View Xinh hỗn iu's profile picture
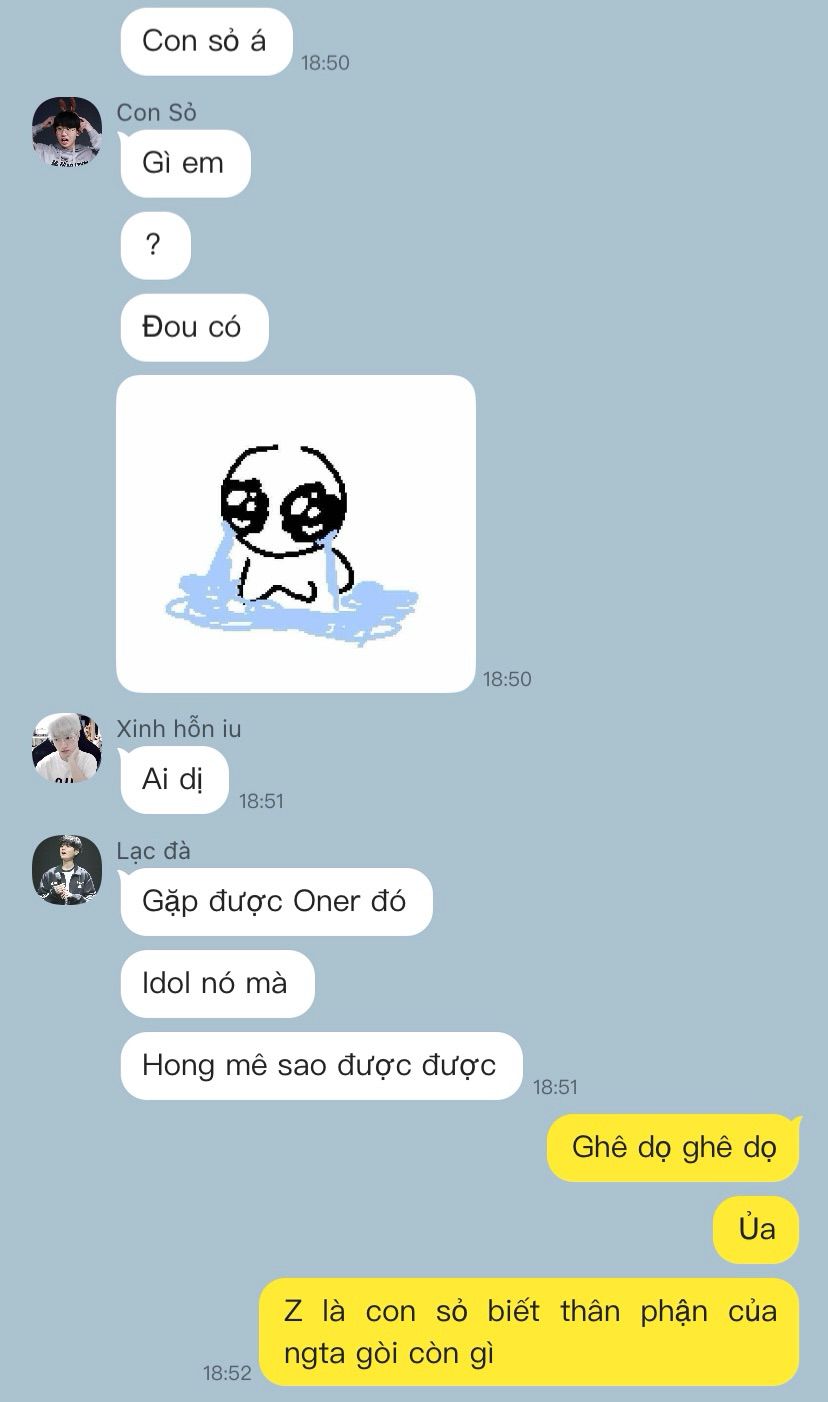This screenshot has height=1402, width=828. (x=67, y=748)
